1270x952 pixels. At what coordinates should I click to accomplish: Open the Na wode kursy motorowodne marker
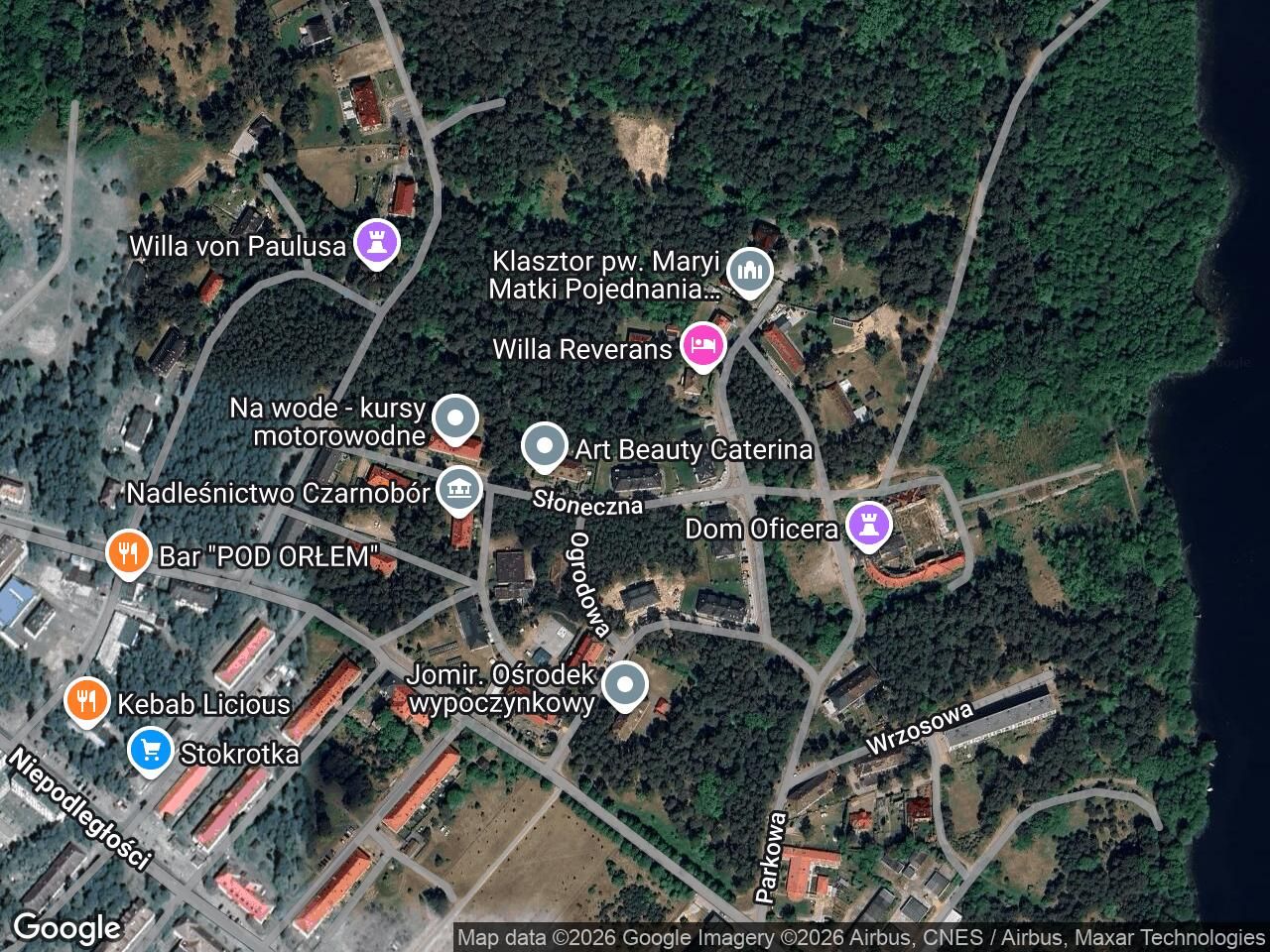pos(455,419)
